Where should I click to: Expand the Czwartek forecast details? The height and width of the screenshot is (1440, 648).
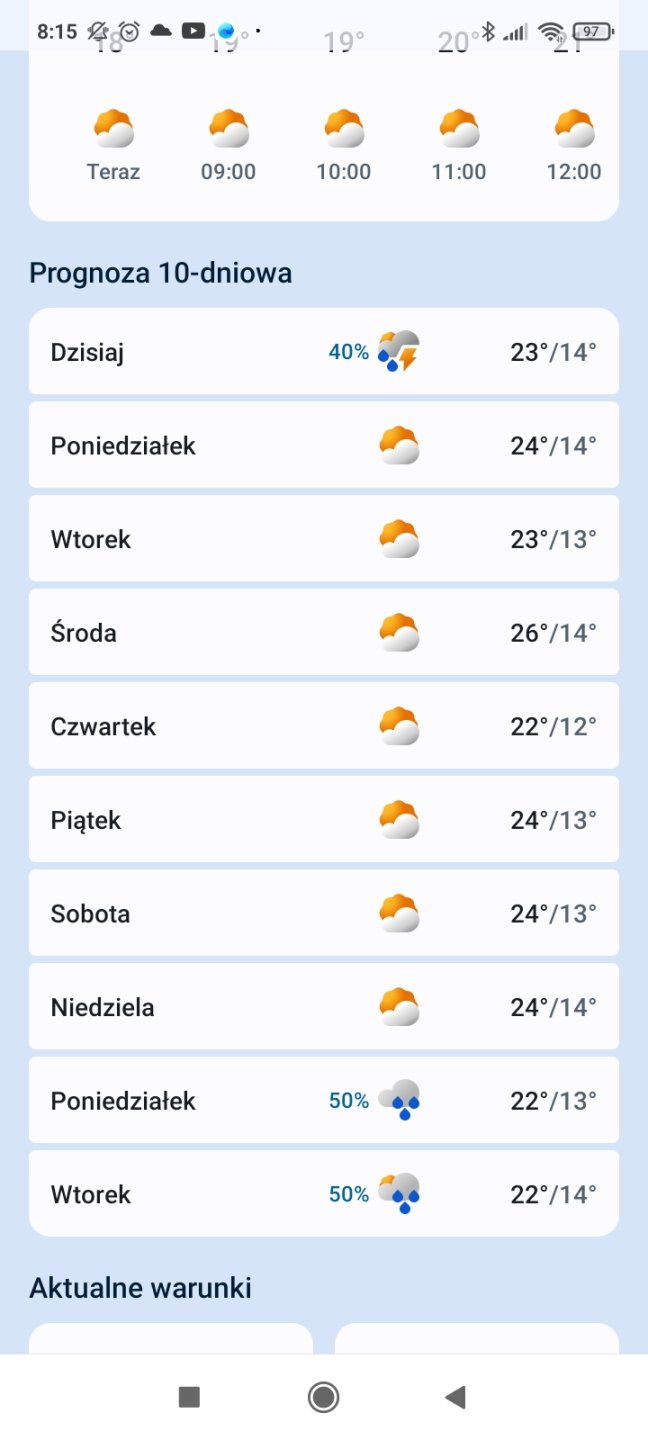click(323, 726)
